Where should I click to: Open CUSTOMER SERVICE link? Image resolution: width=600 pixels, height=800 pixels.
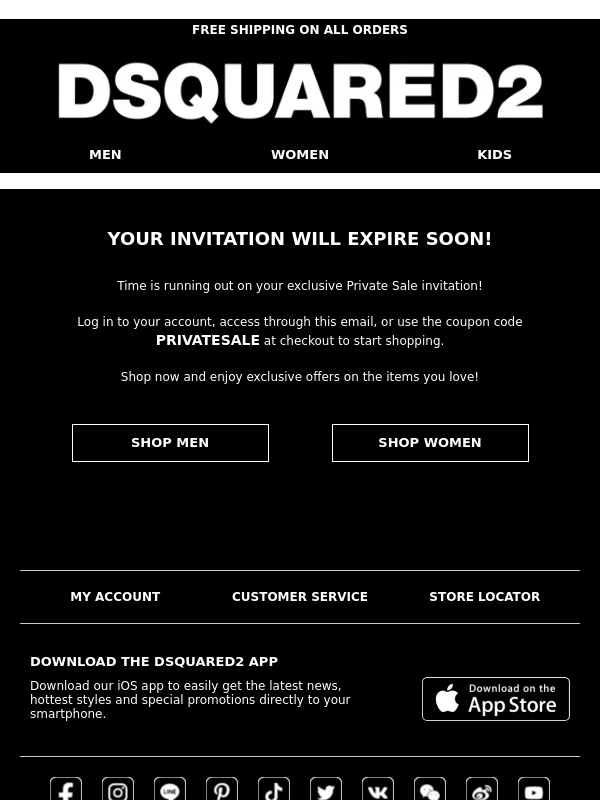click(300, 597)
